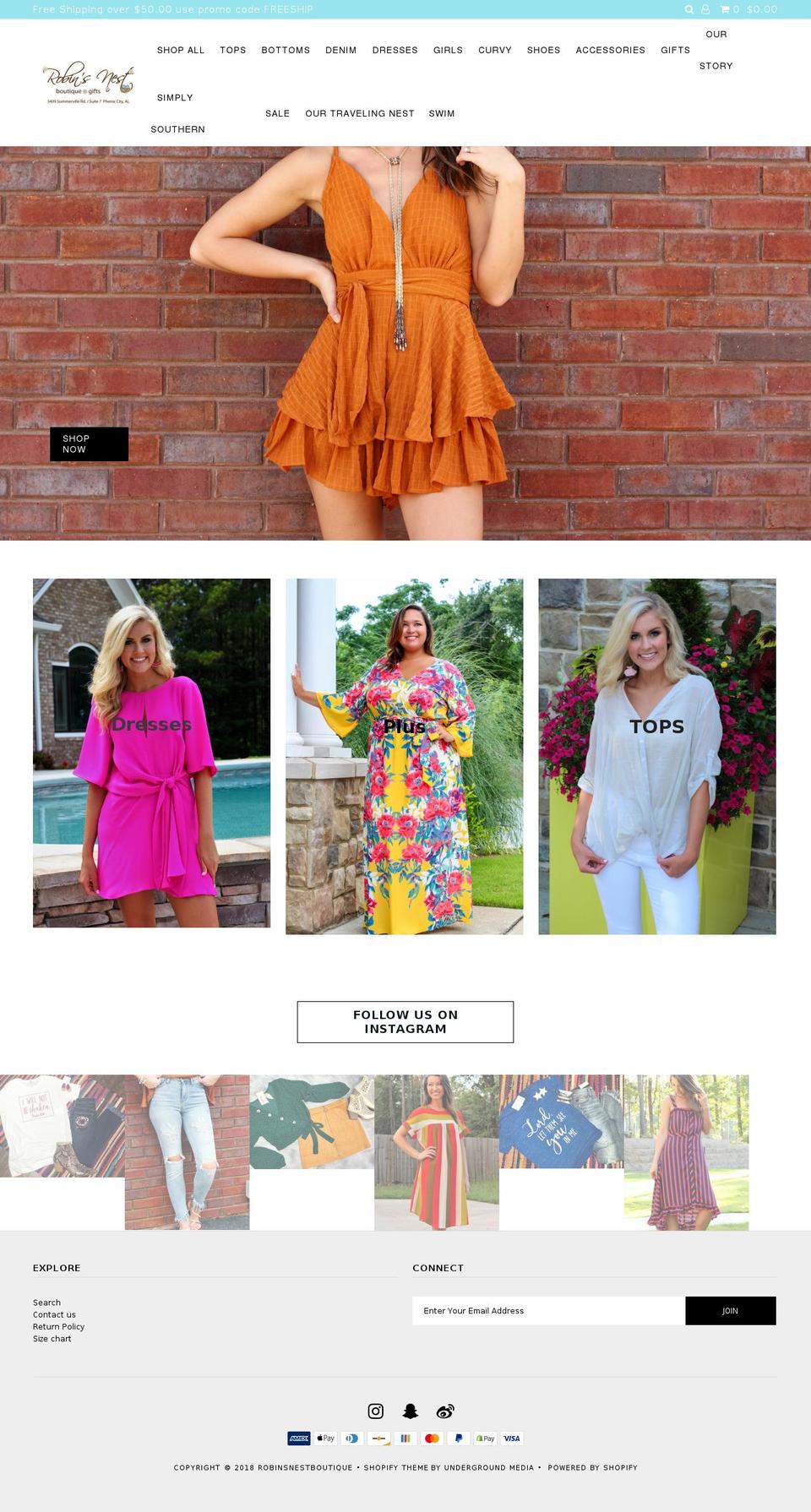Select the Apple Pay icon
Image resolution: width=811 pixels, height=1512 pixels.
325,1438
